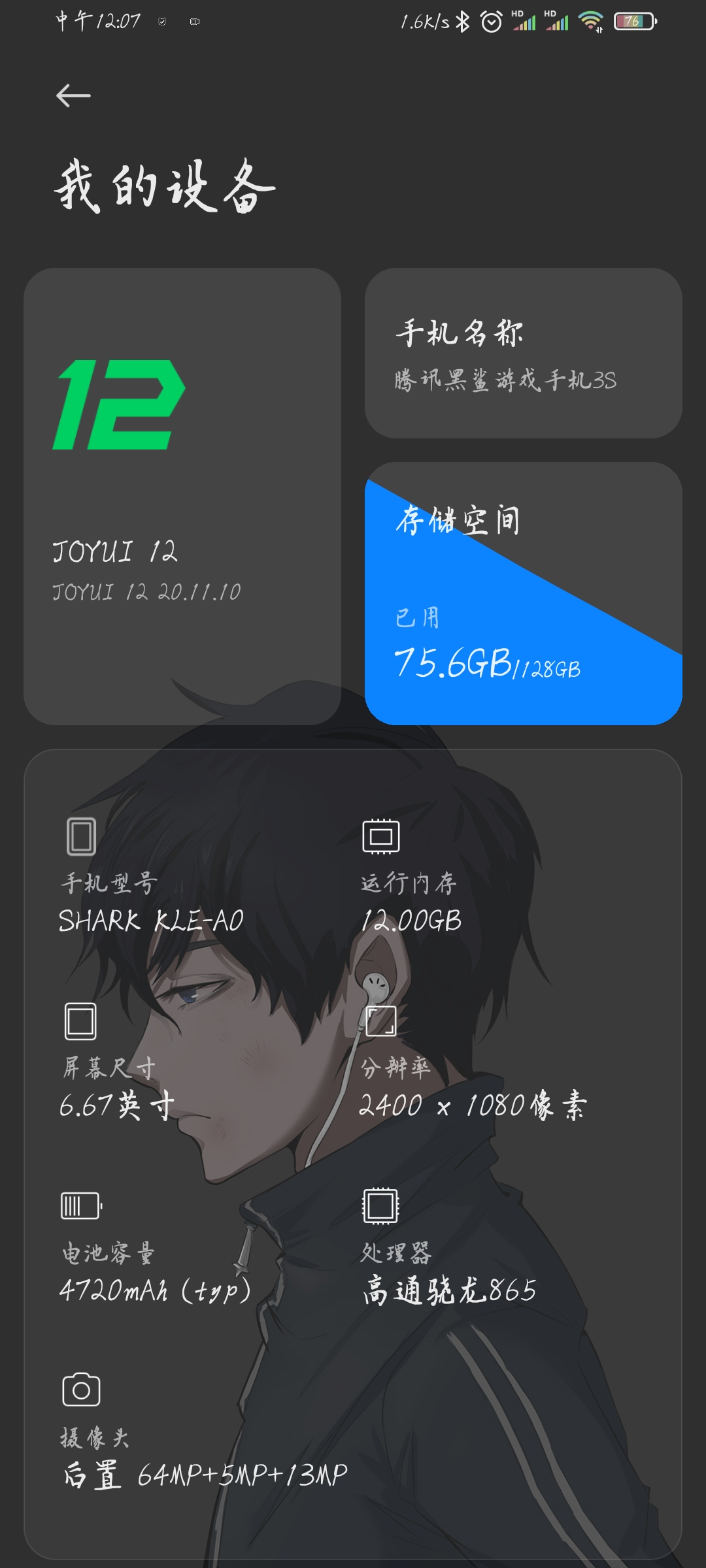Open the 手机名称 device name card

click(524, 353)
